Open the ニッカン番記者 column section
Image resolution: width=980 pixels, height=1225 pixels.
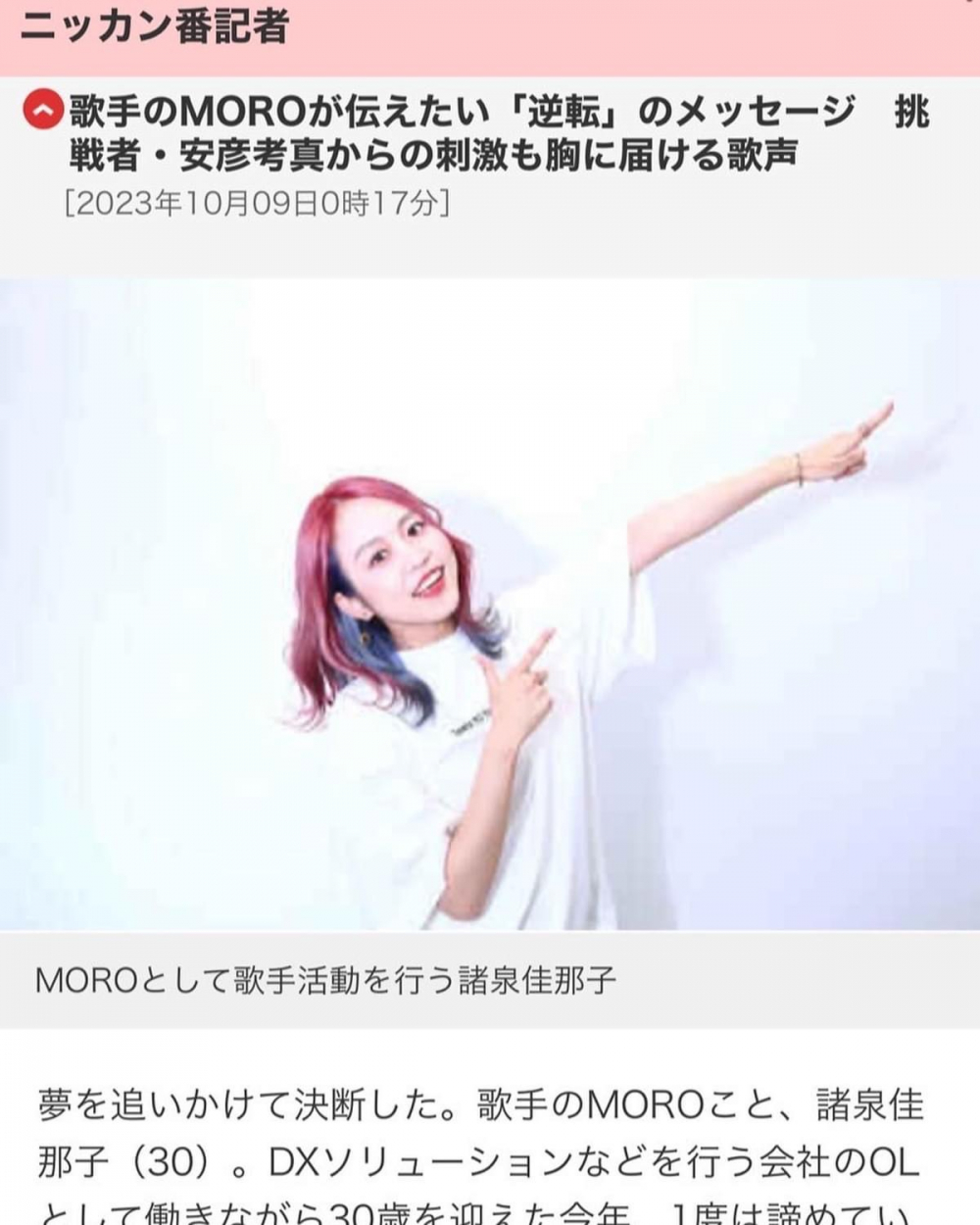pyautogui.click(x=155, y=26)
